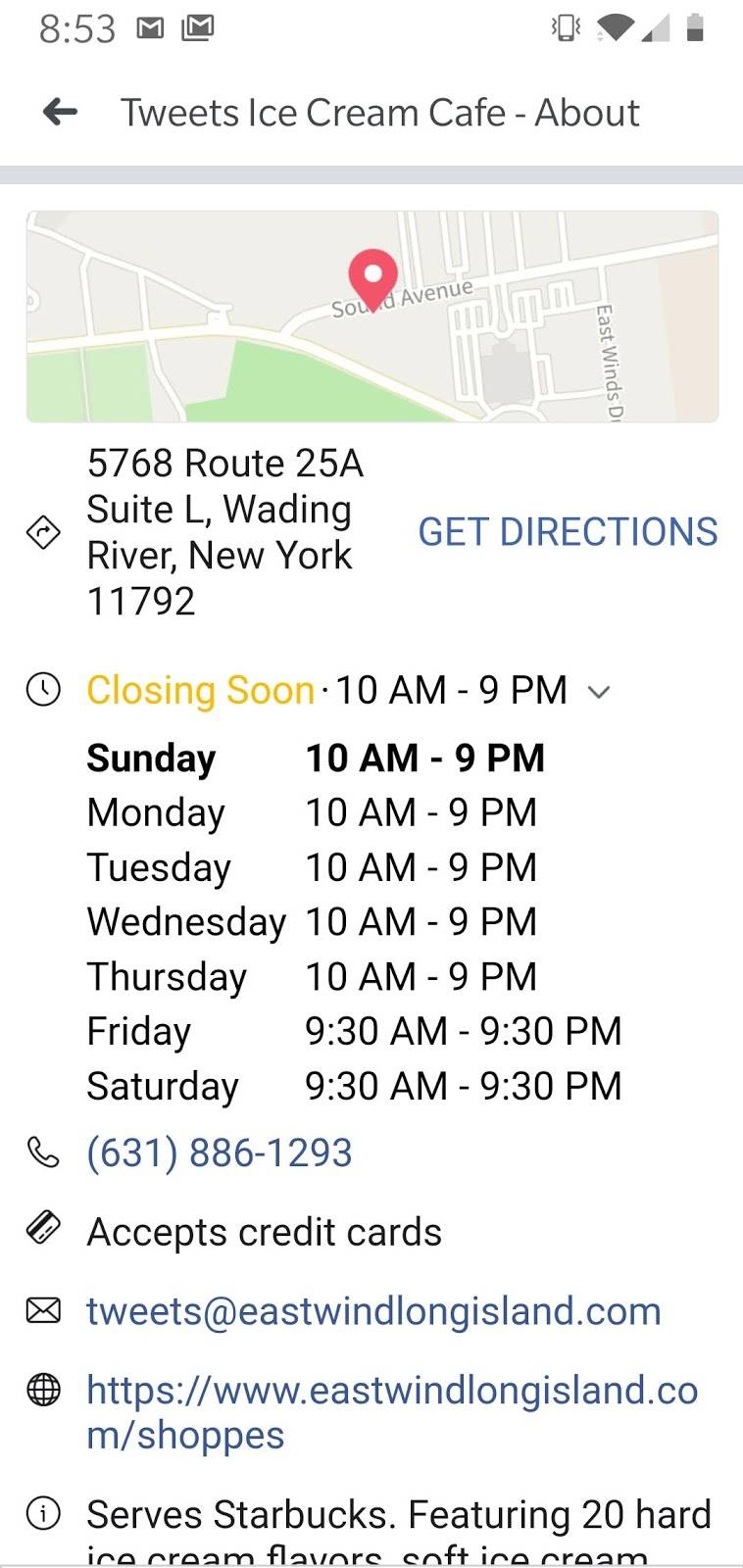743x1568 pixels.
Task: Tap GET DIRECTIONS to the cafe
Action: 568,532
